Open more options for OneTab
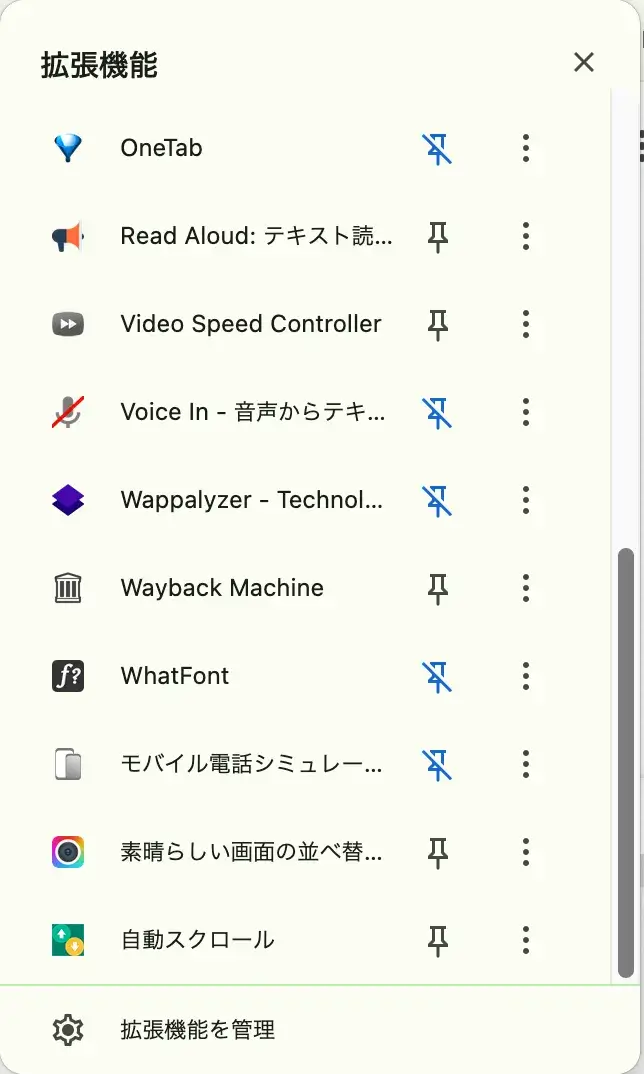Image resolution: width=644 pixels, height=1074 pixels. (526, 149)
